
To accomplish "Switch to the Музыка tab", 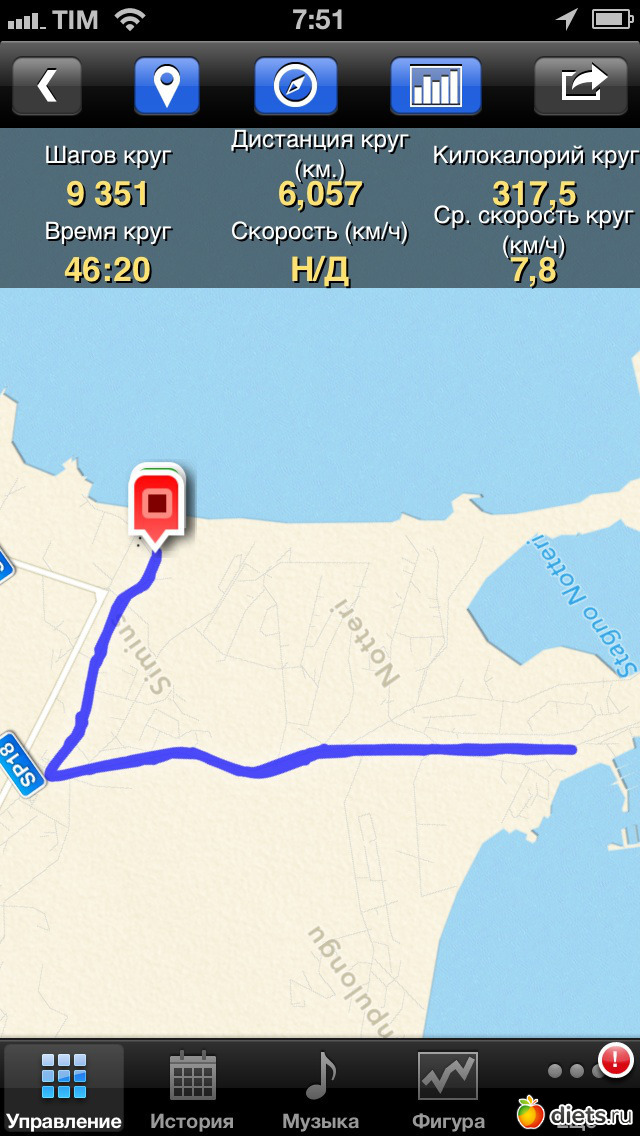I will [320, 1088].
